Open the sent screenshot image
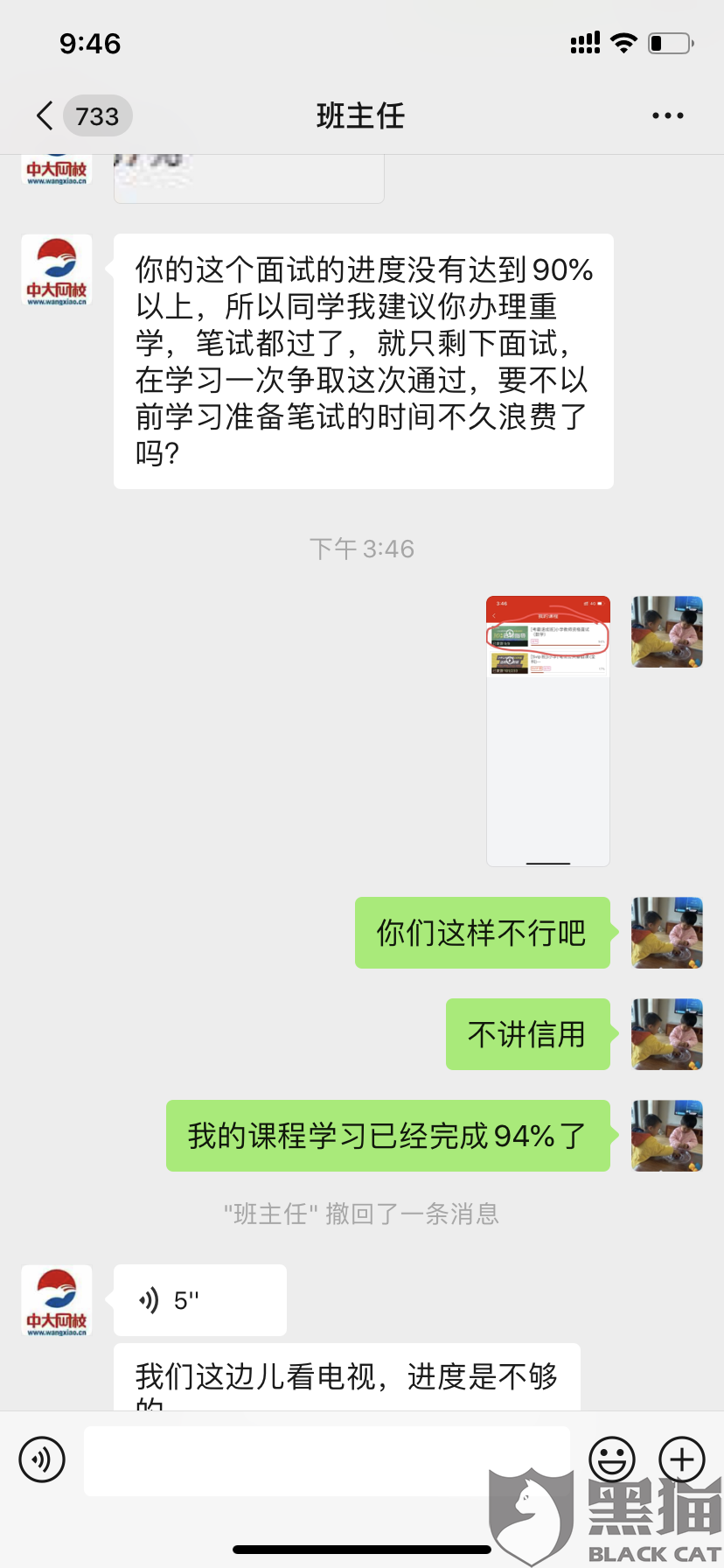 pyautogui.click(x=547, y=731)
